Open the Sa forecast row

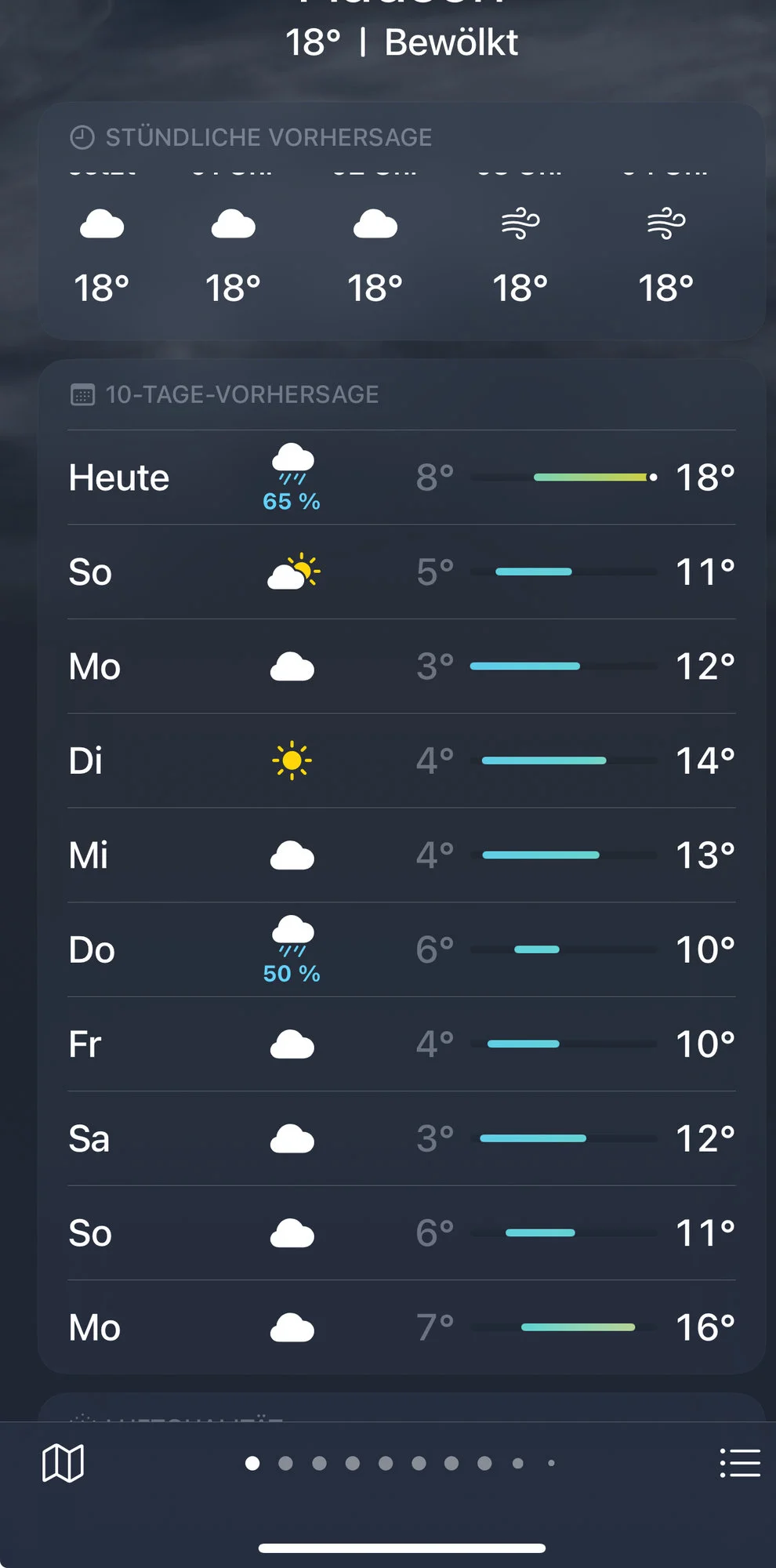(401, 1138)
